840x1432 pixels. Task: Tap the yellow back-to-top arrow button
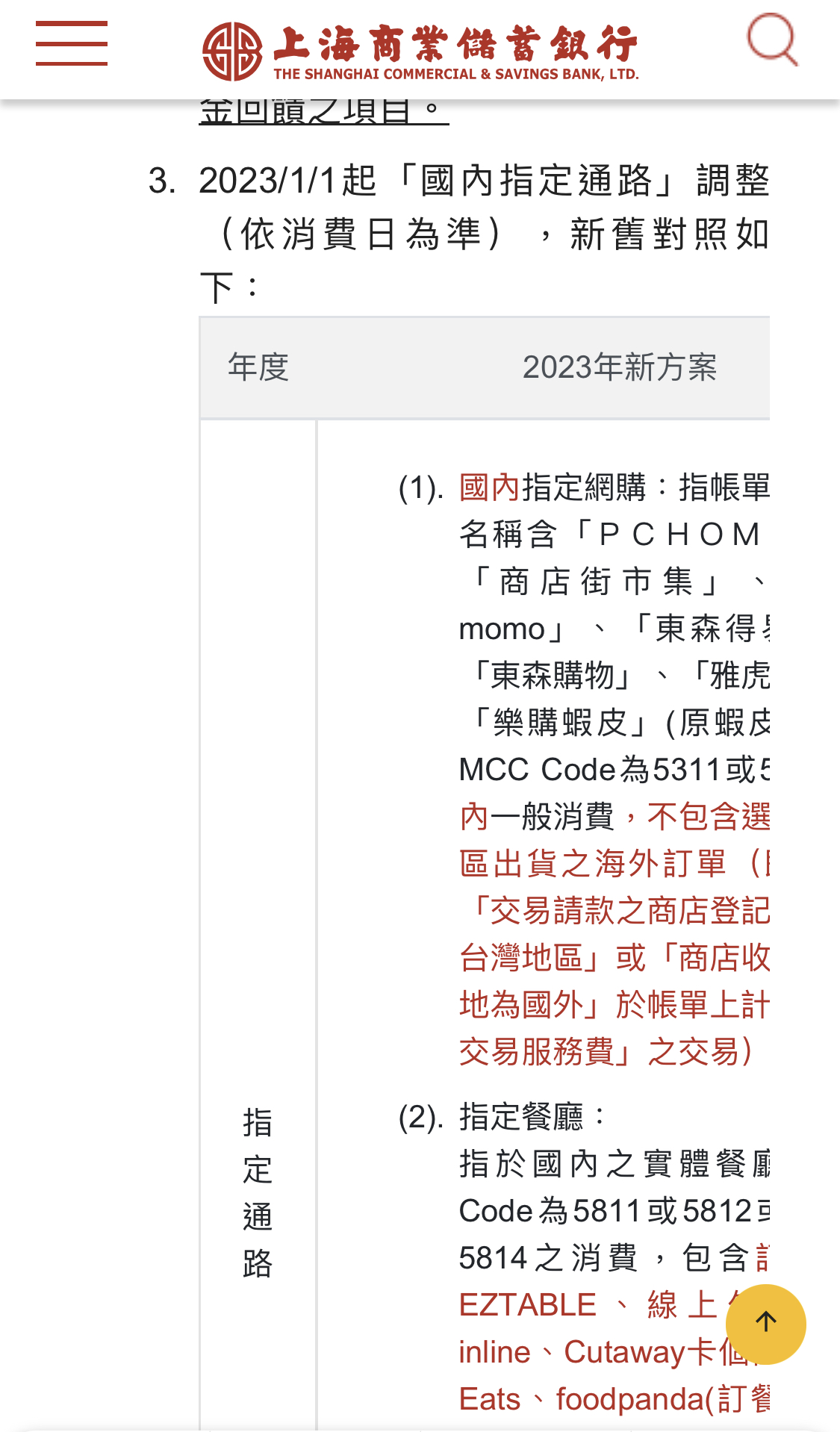point(766,1324)
